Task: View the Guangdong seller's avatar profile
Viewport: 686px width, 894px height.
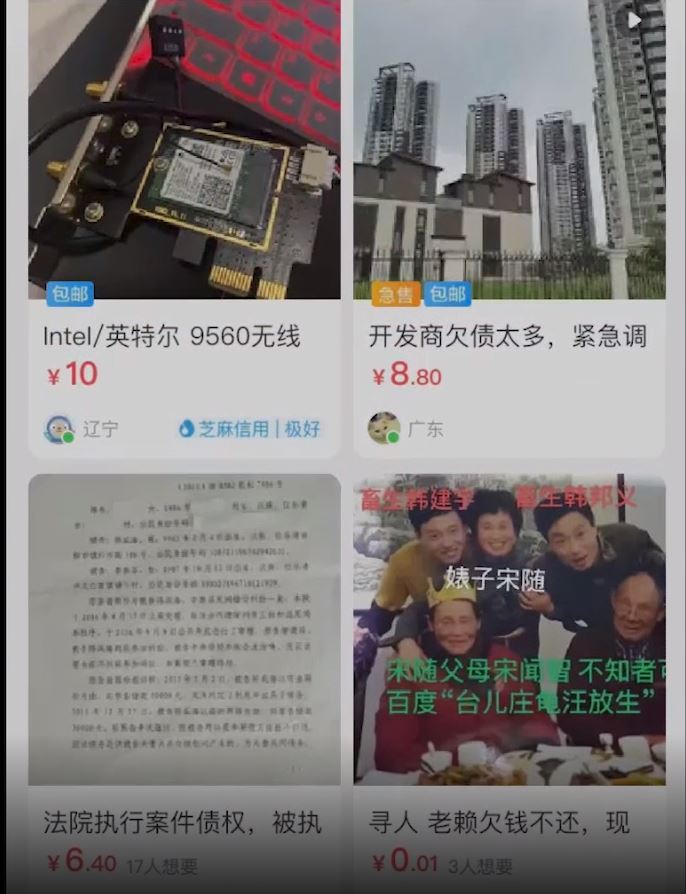Action: [384, 428]
